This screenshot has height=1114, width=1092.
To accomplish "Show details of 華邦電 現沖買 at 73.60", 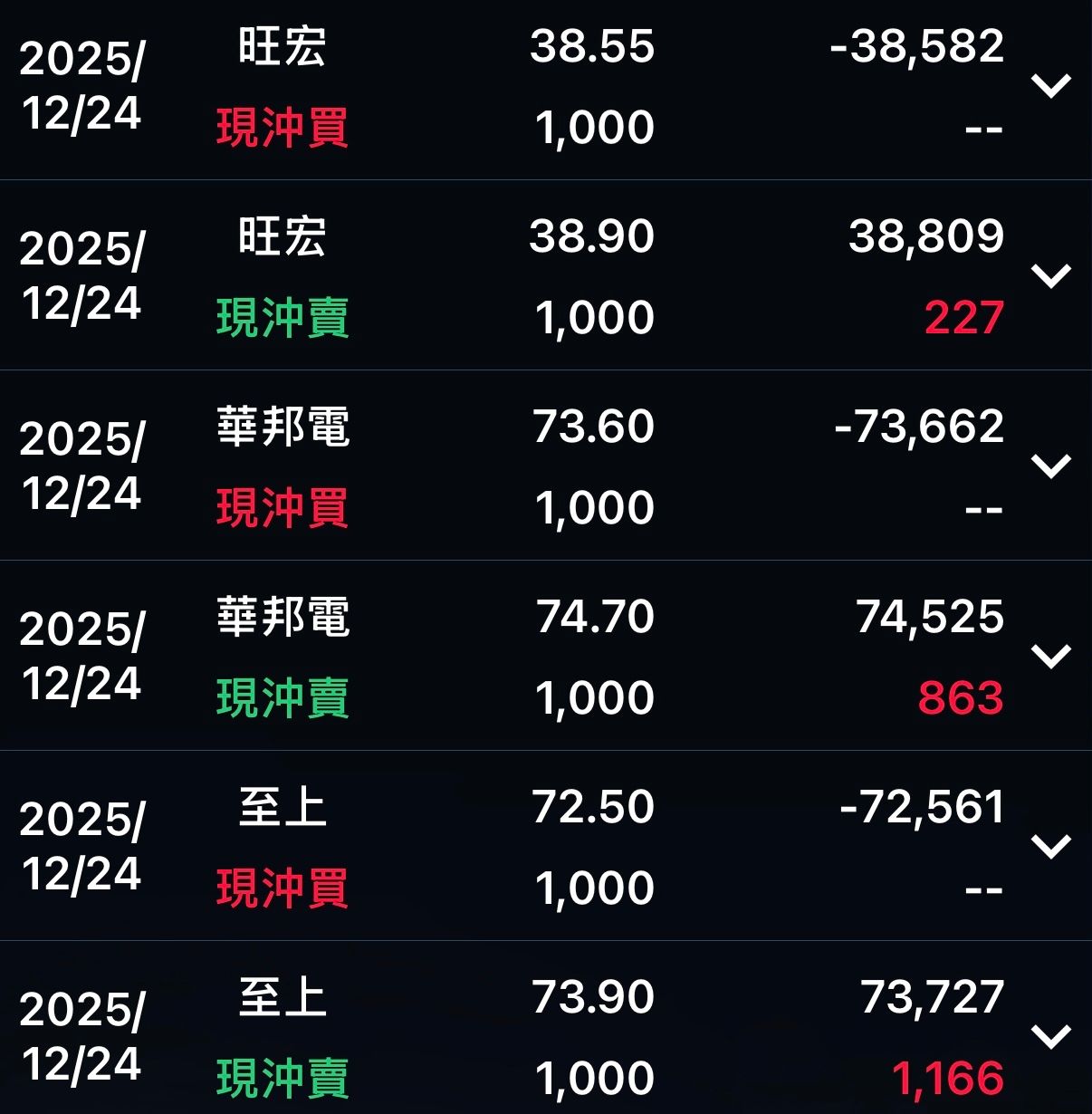I will [x=1051, y=466].
